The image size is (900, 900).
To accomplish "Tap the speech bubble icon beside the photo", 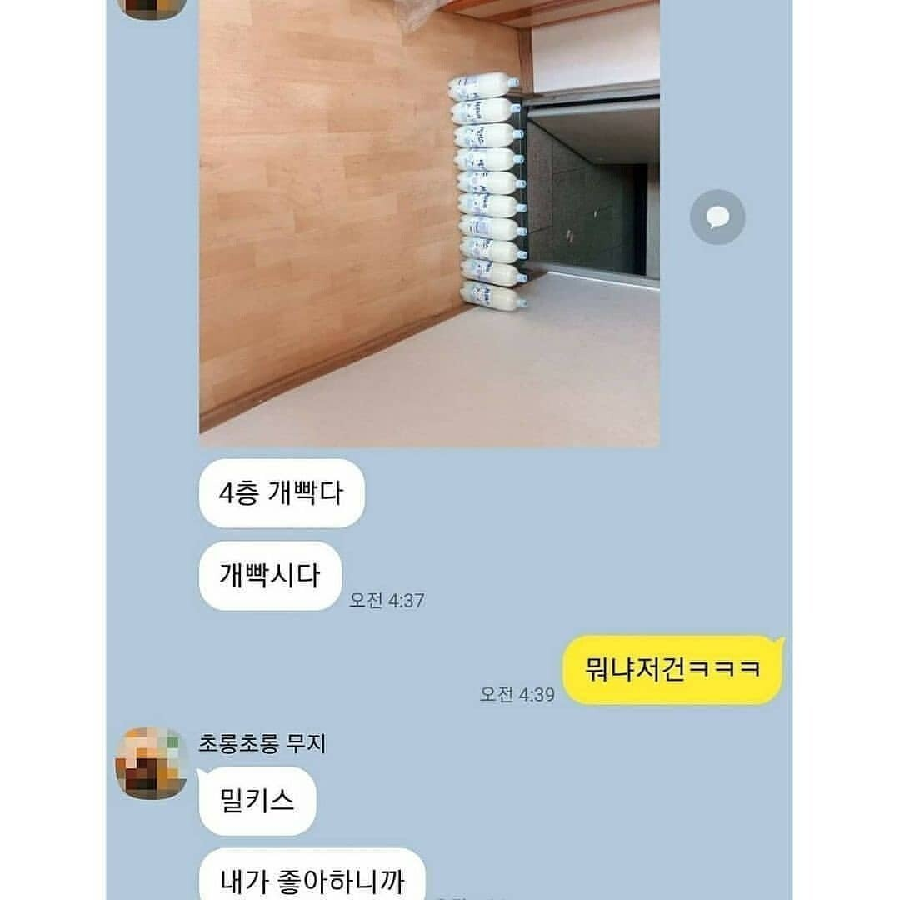I will (717, 216).
